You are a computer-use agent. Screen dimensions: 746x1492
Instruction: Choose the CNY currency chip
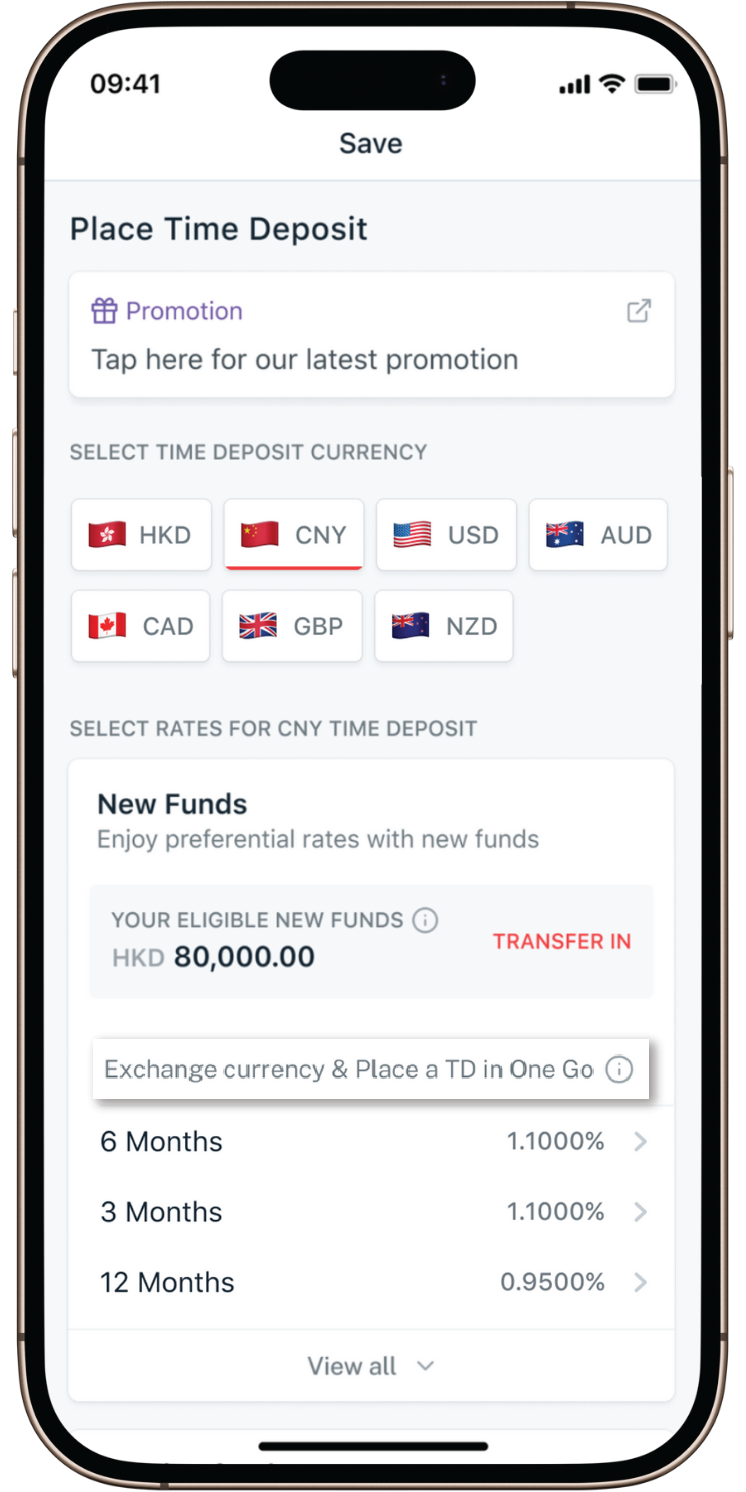pyautogui.click(x=294, y=535)
